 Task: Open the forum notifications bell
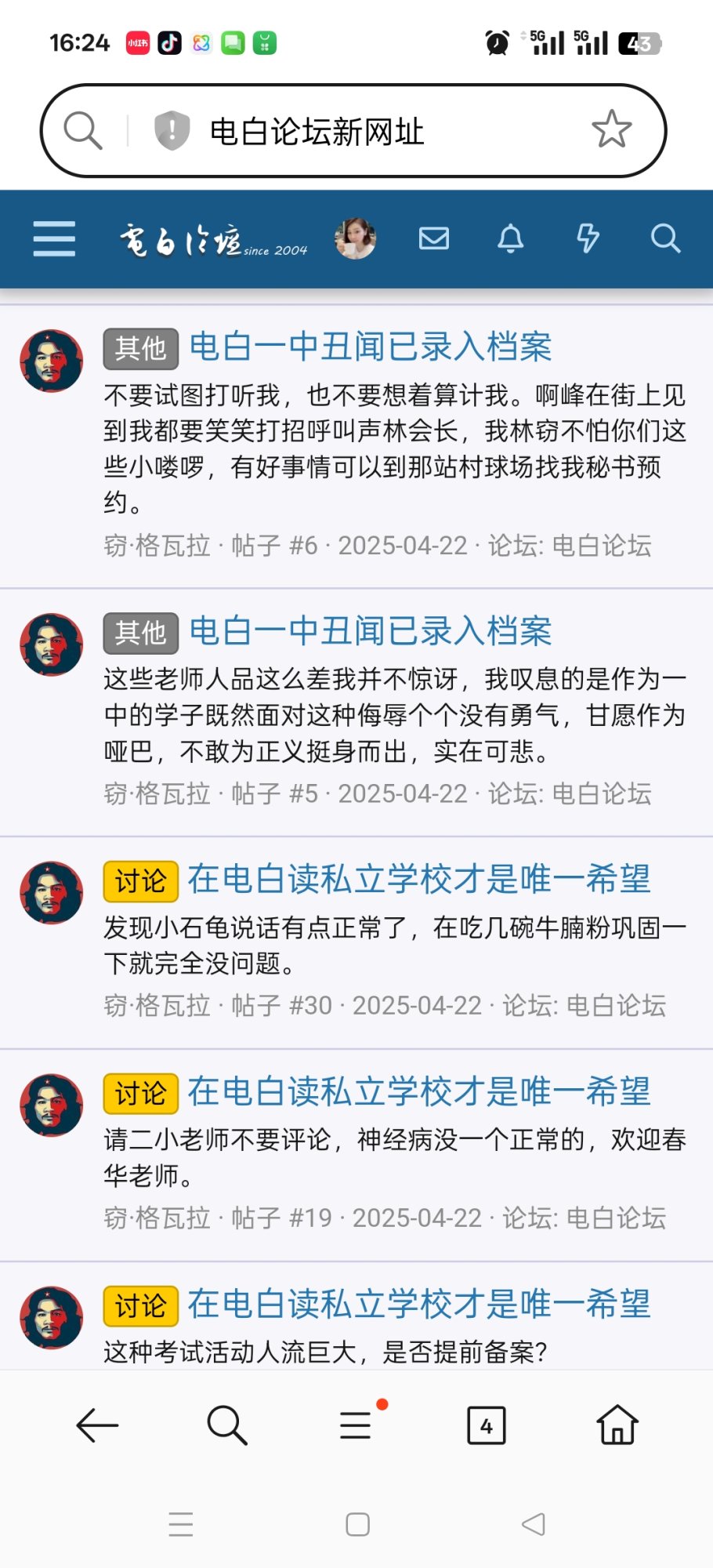click(510, 238)
